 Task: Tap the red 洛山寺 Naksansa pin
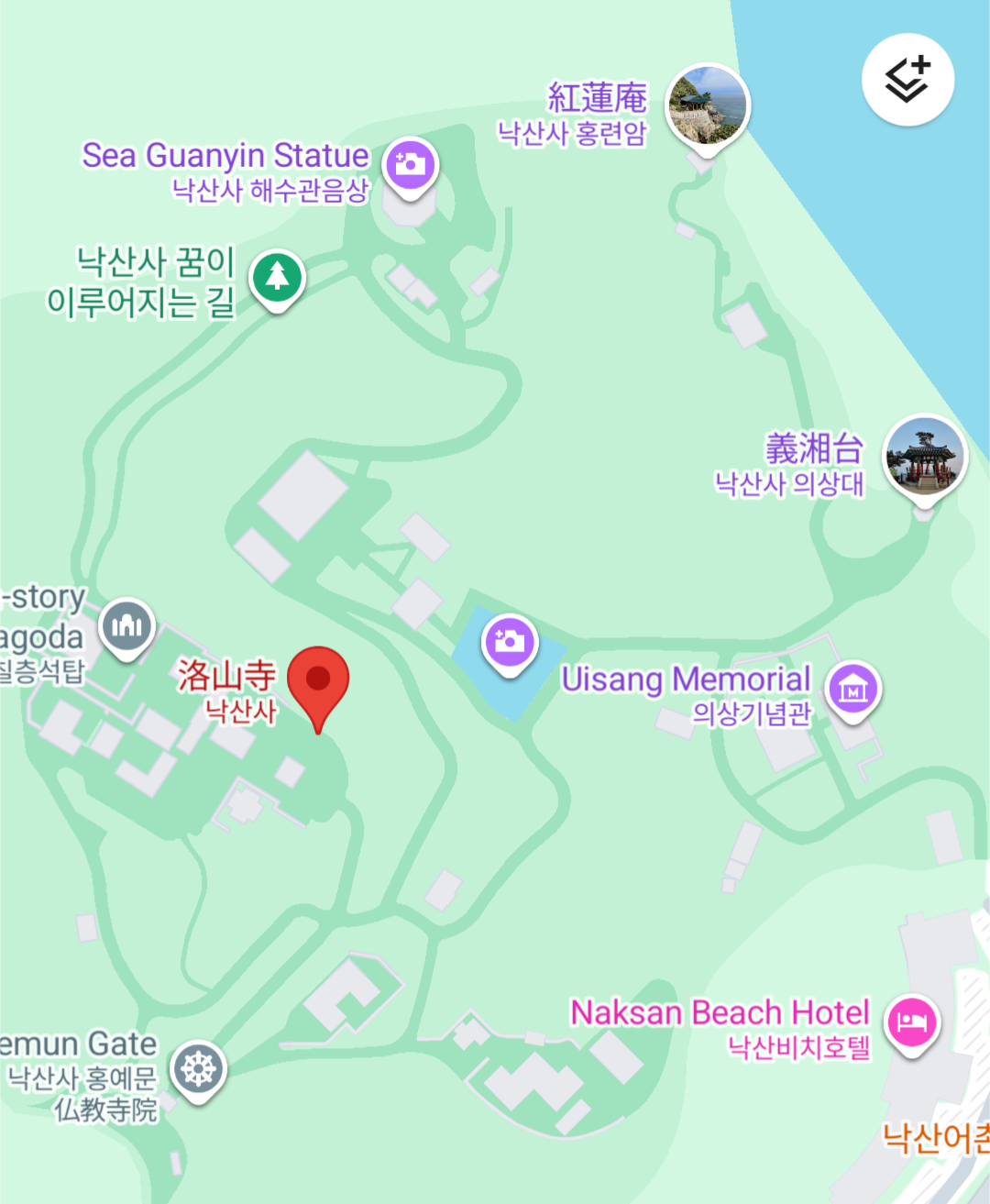pos(318,680)
